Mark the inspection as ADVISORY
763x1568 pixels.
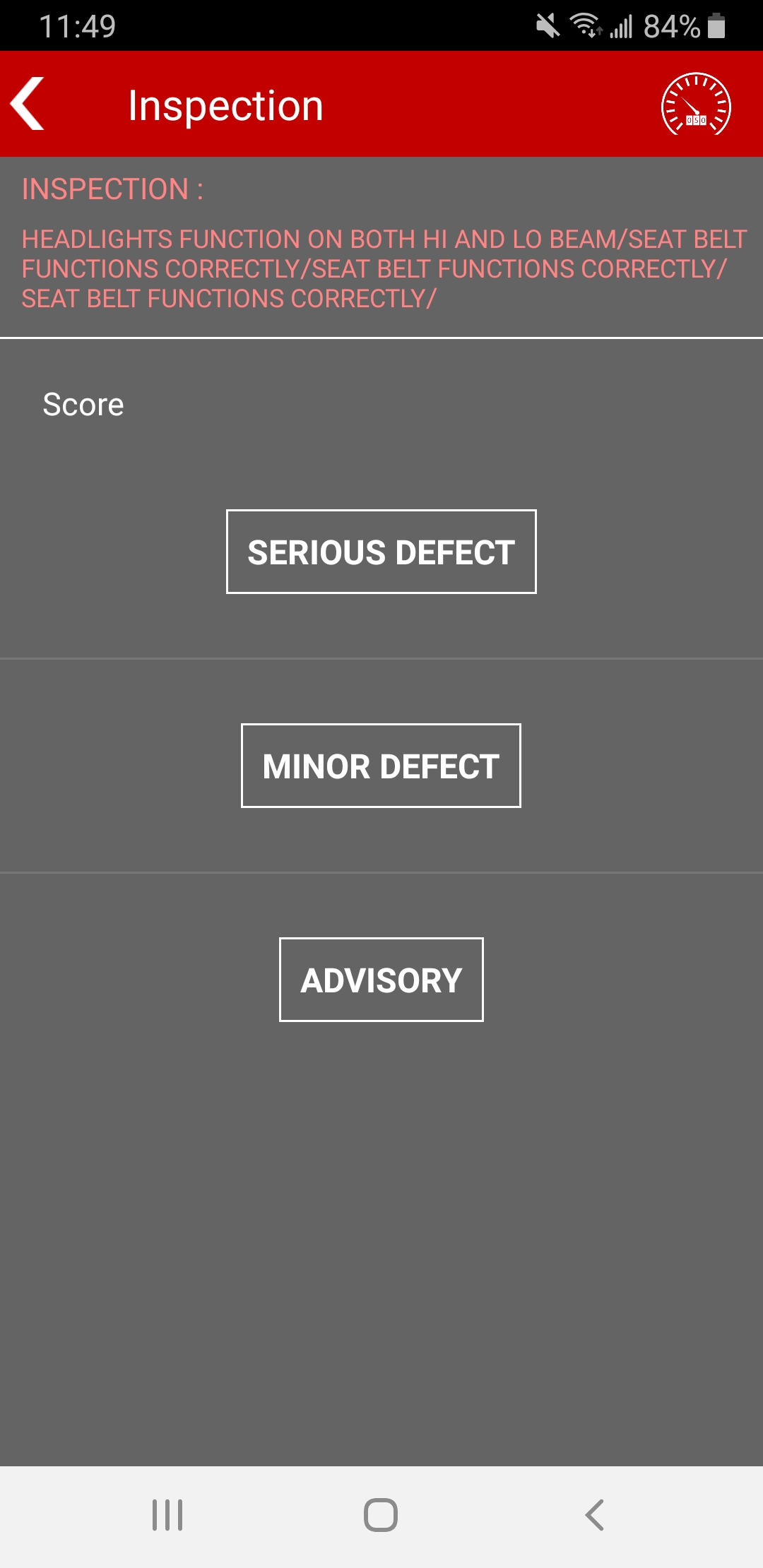(x=381, y=980)
